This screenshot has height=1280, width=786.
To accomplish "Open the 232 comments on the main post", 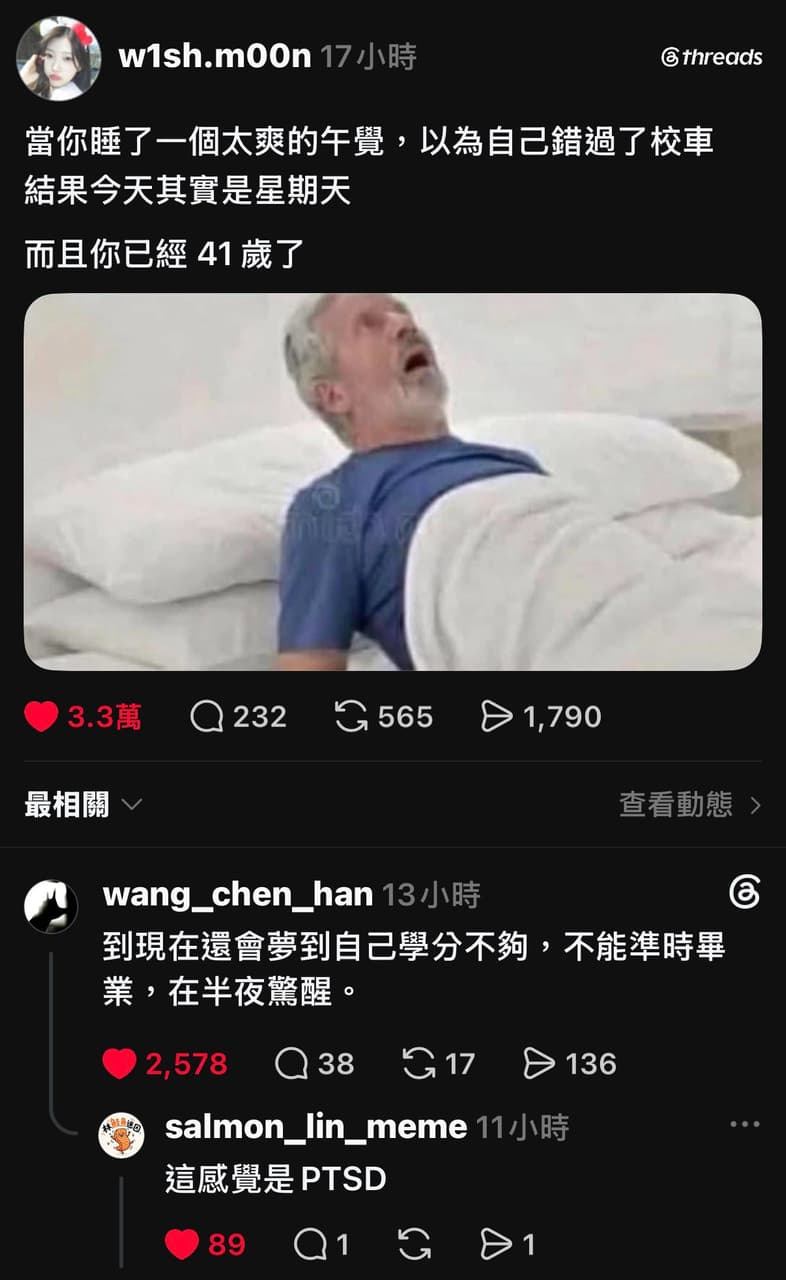I will [238, 717].
